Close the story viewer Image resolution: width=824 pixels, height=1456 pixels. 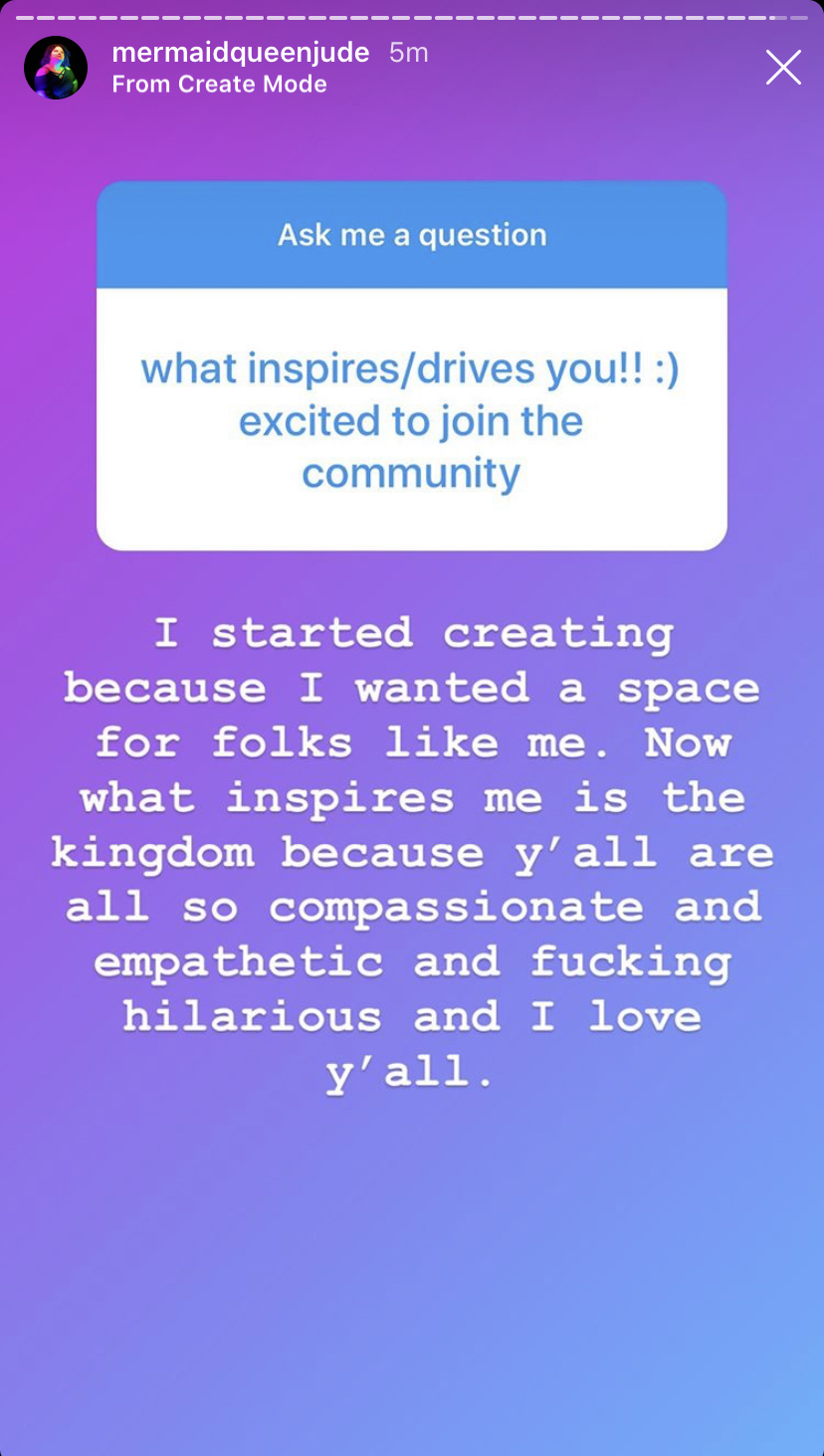(x=783, y=68)
